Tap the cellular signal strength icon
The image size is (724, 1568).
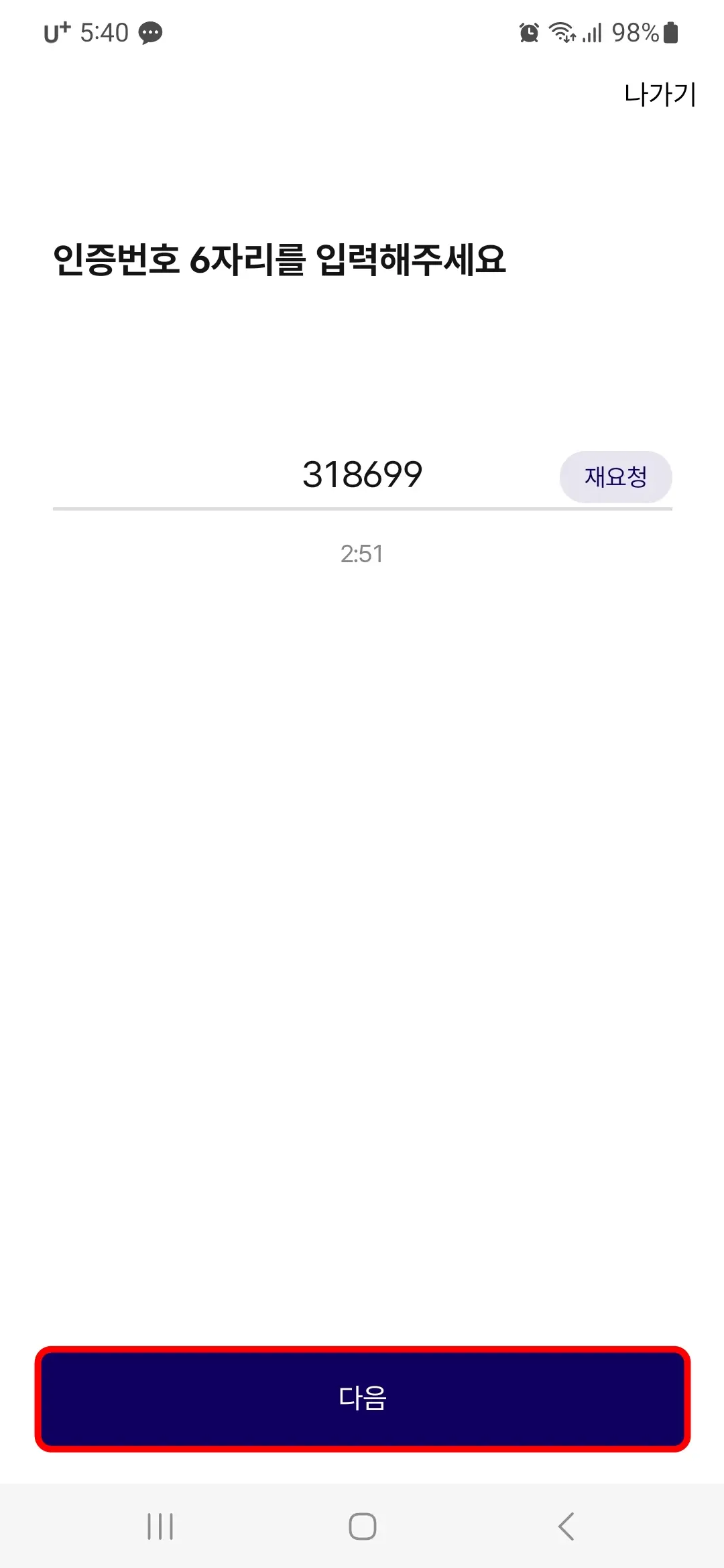[592, 31]
